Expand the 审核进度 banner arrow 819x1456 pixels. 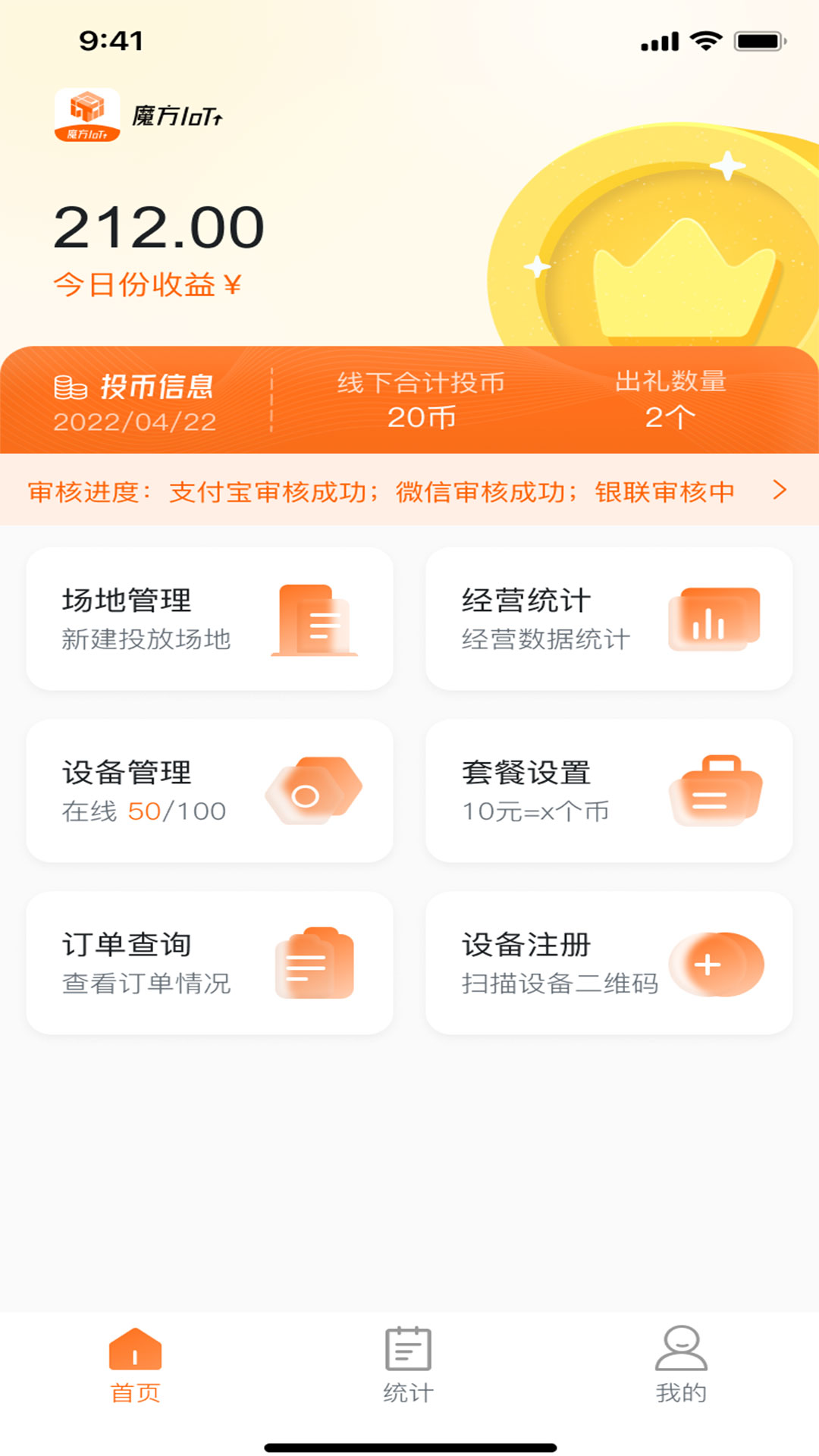tap(779, 490)
